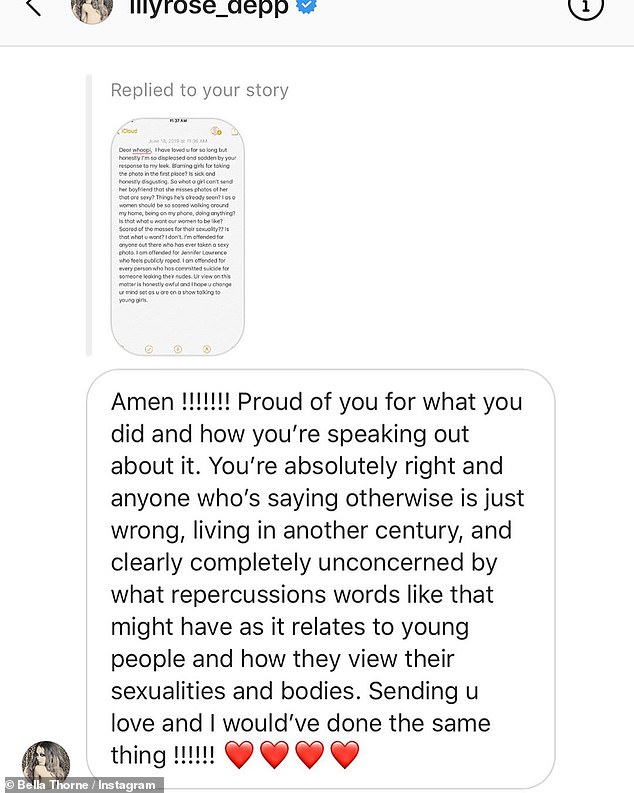
Task: Open conversation details info icon
Action: click(x=585, y=8)
